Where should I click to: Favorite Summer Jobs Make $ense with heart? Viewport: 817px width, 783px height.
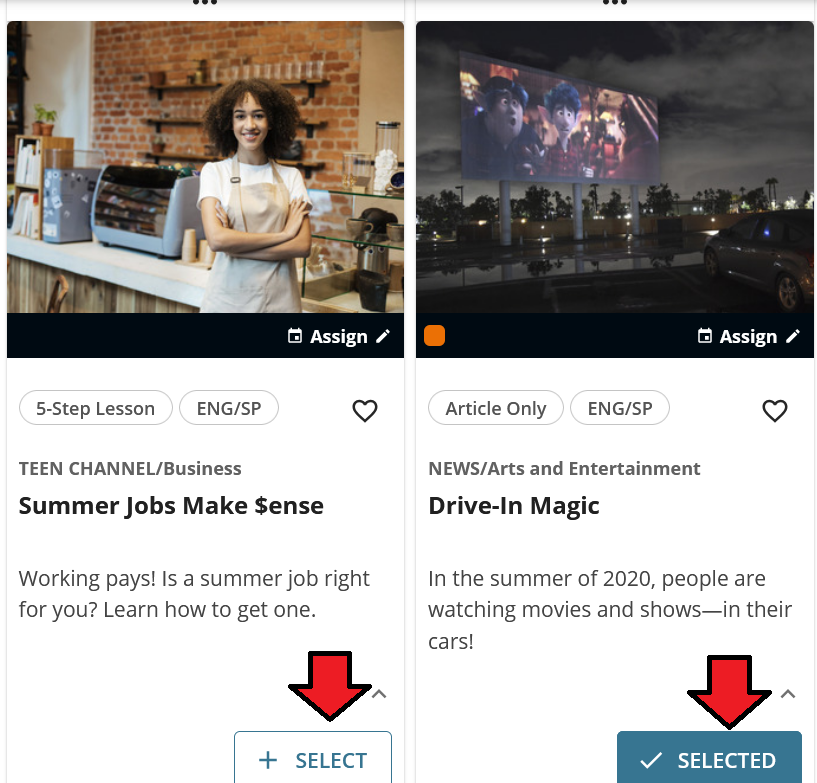coord(365,410)
